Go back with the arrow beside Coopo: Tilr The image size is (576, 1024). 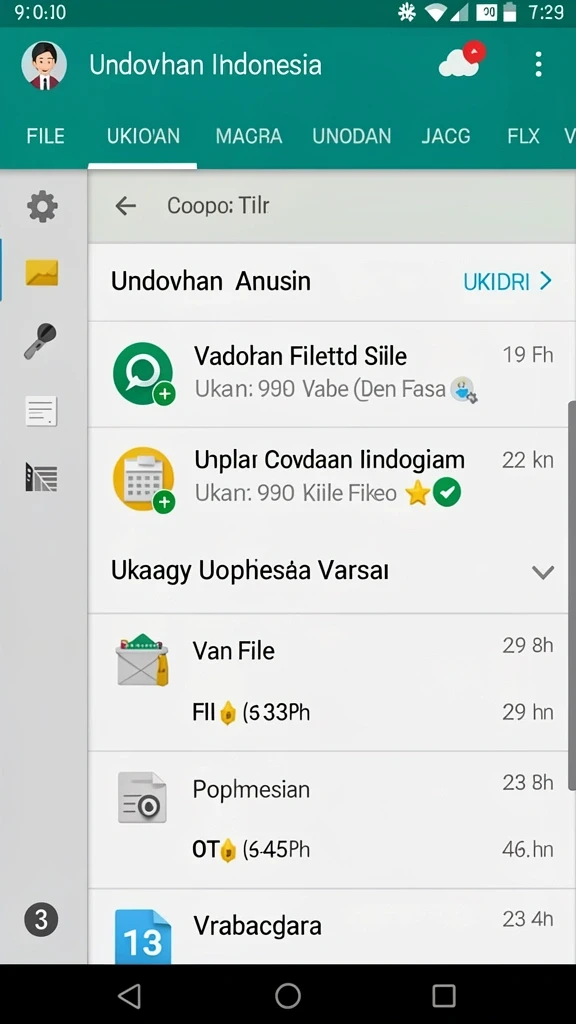tap(125, 206)
